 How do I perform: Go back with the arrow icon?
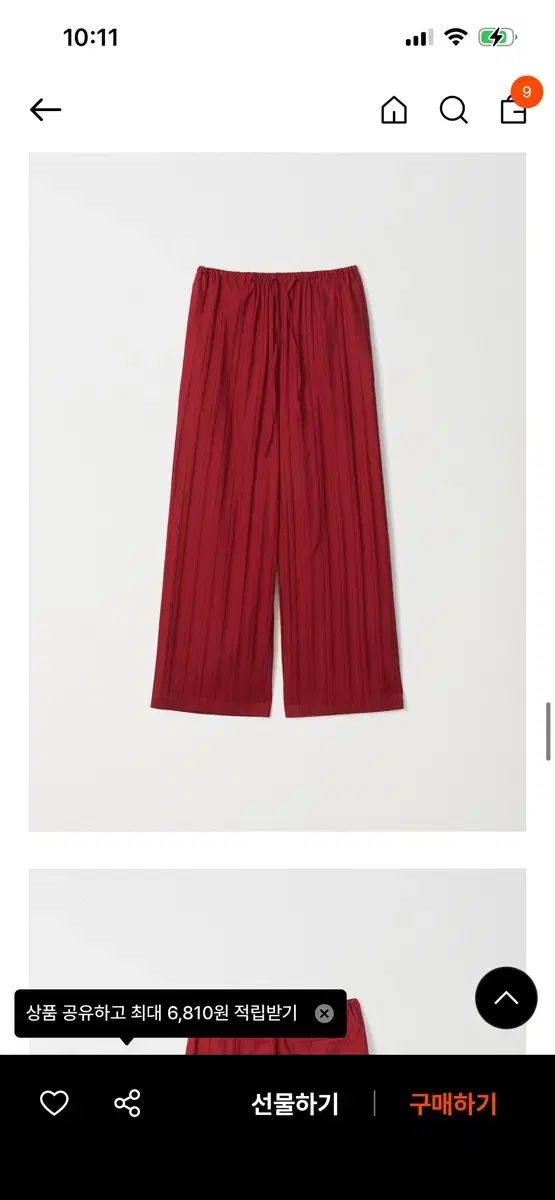click(46, 110)
